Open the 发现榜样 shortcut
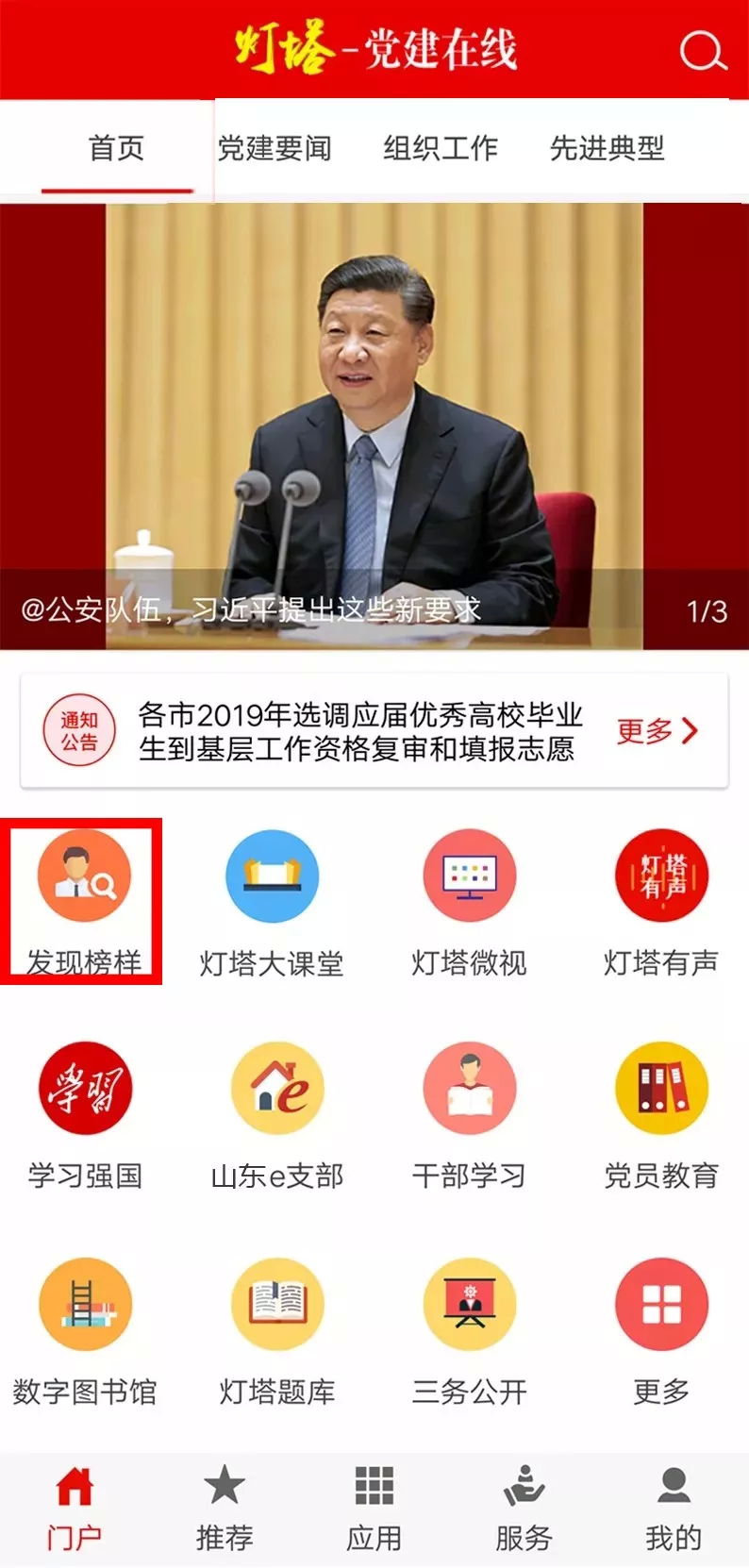749x1568 pixels. tap(83, 903)
